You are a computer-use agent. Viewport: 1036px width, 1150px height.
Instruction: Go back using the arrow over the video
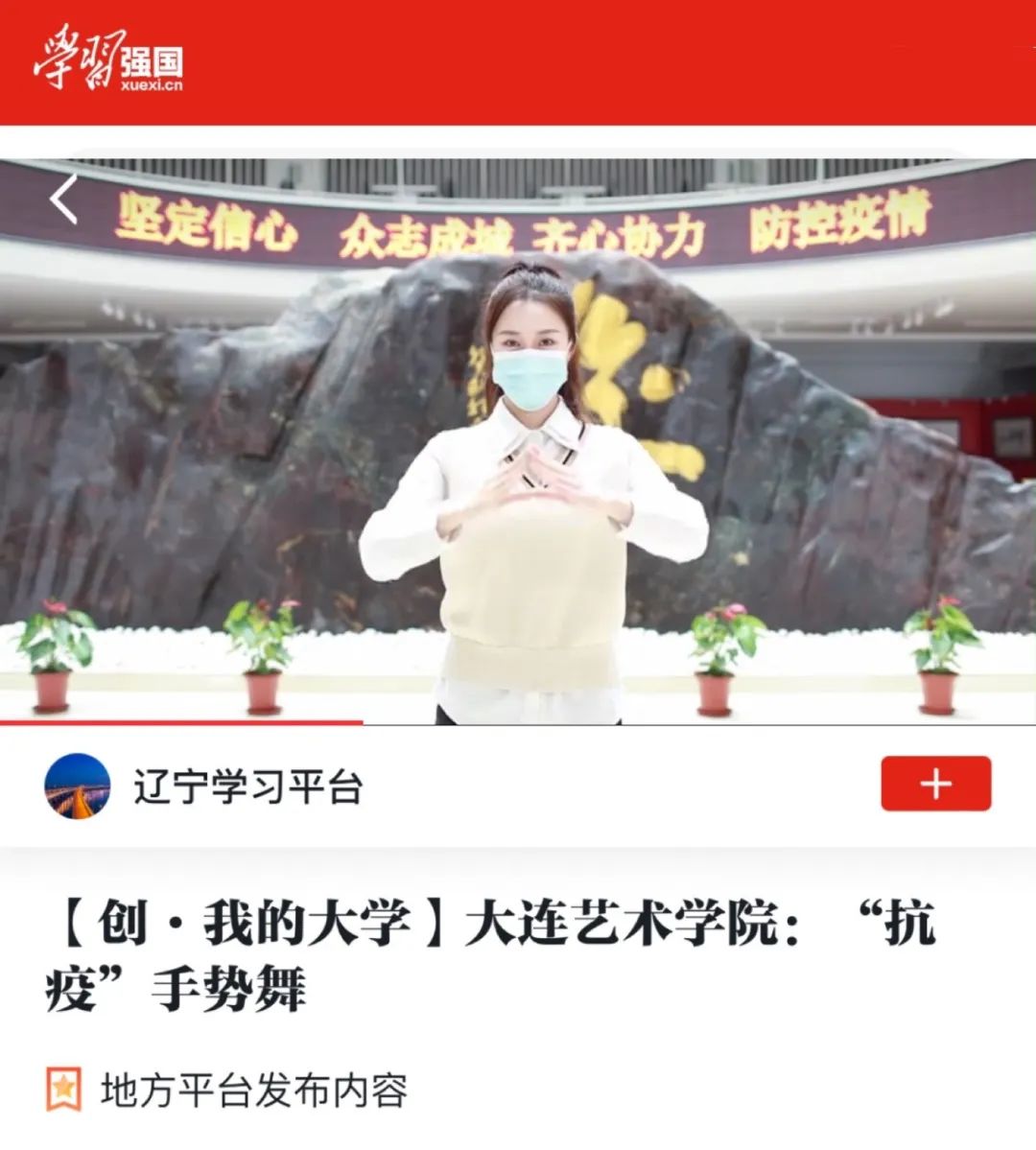64,200
